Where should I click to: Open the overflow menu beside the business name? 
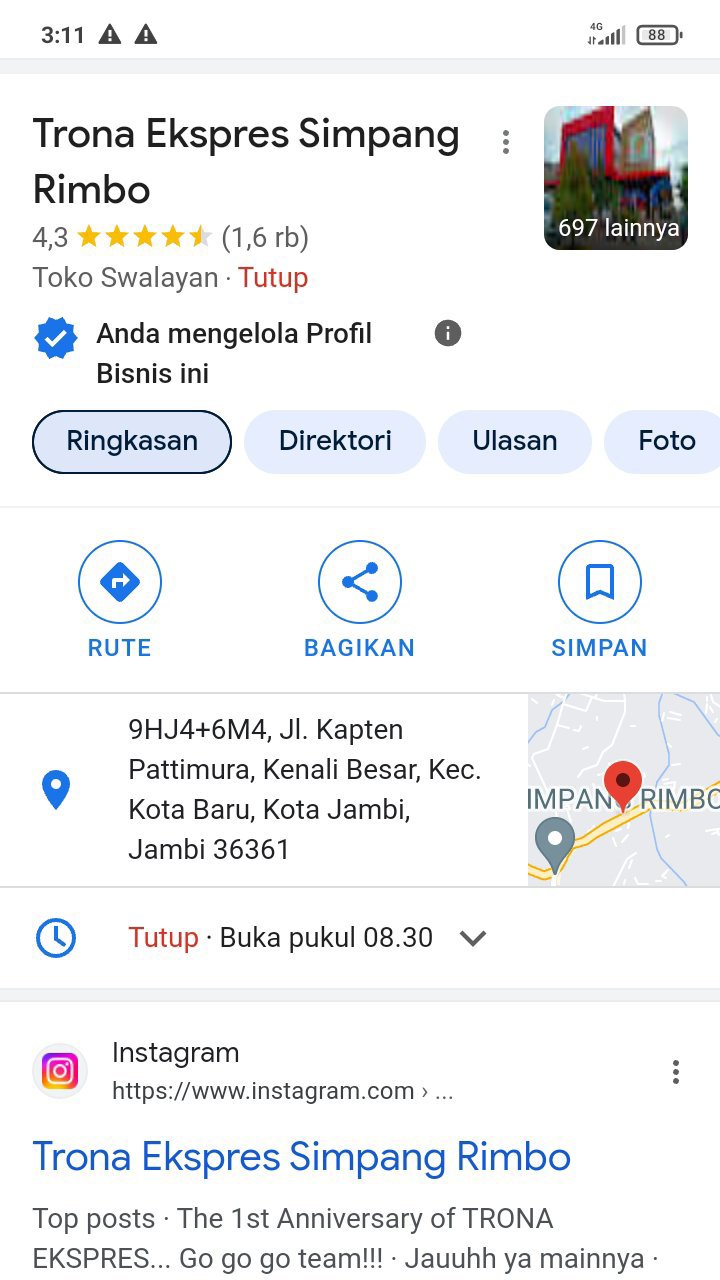(506, 142)
